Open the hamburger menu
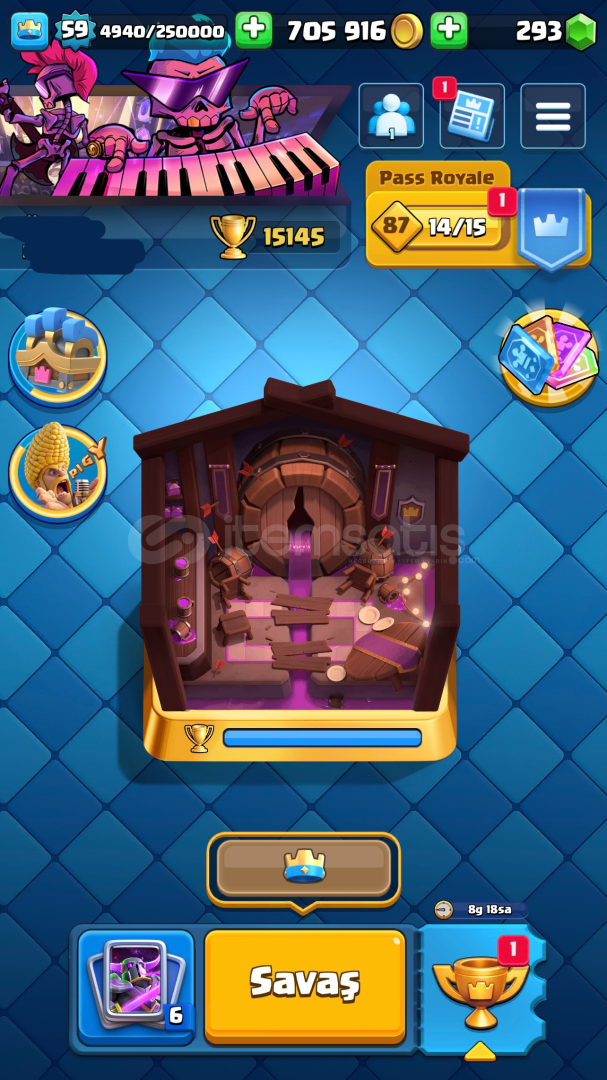Image resolution: width=607 pixels, height=1080 pixels. [x=552, y=116]
